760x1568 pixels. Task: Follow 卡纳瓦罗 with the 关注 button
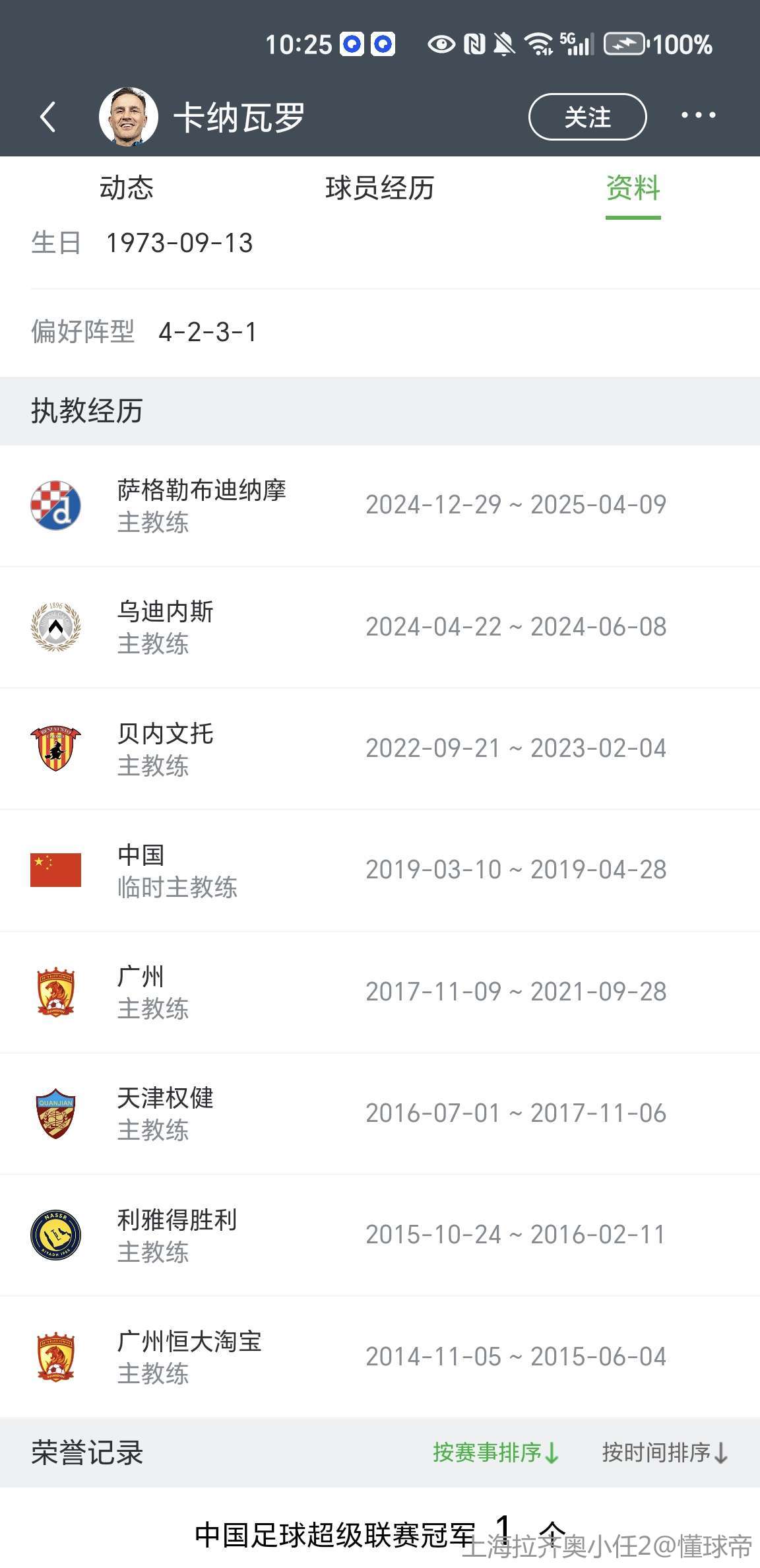[587, 117]
